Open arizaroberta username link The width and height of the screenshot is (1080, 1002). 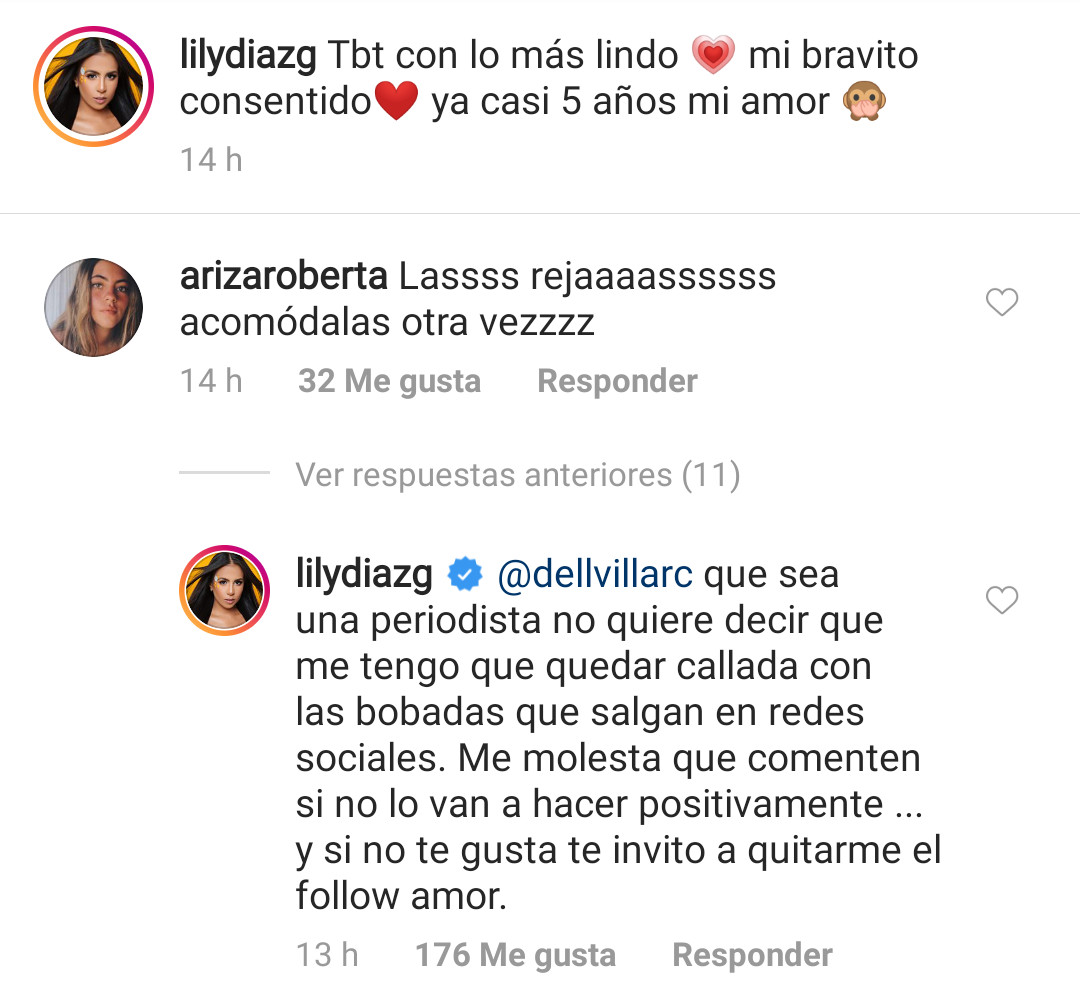pyautogui.click(x=284, y=276)
